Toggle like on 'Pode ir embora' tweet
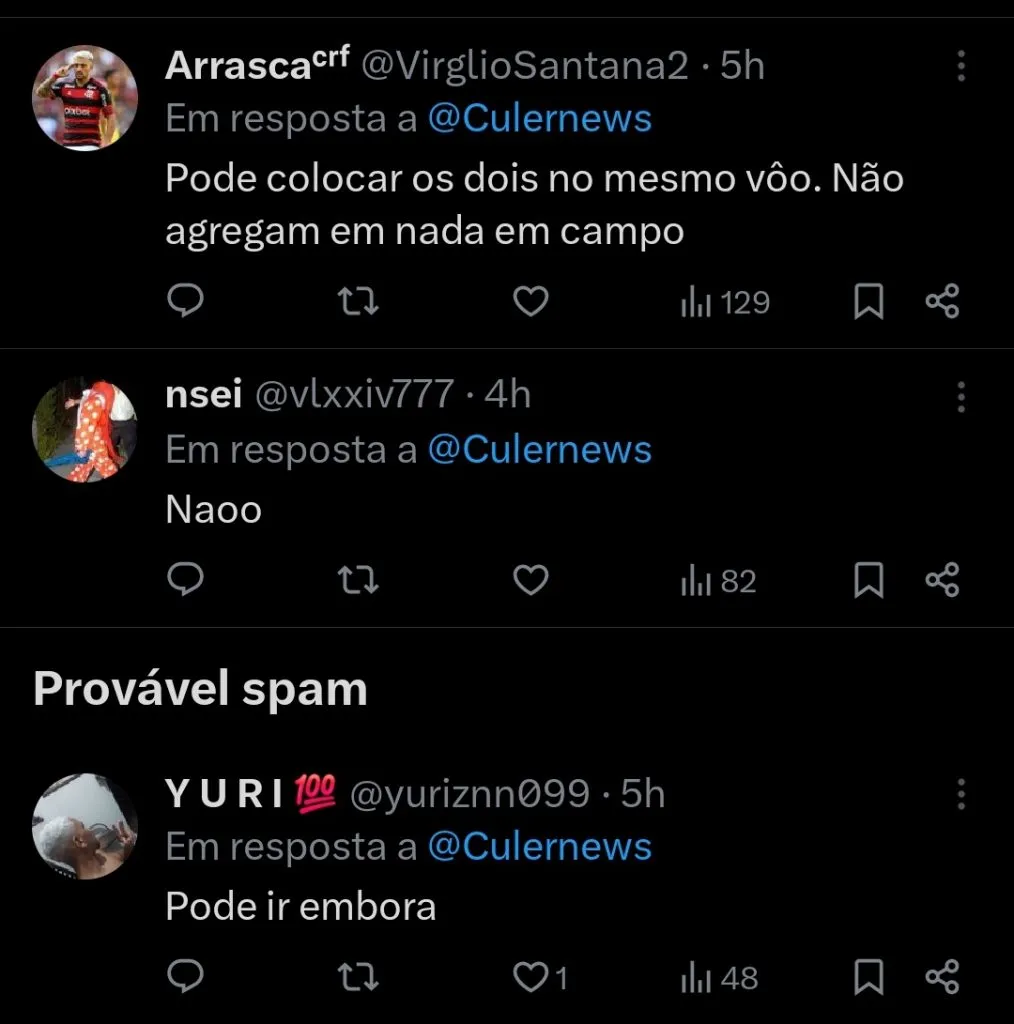The width and height of the screenshot is (1014, 1024). click(529, 978)
